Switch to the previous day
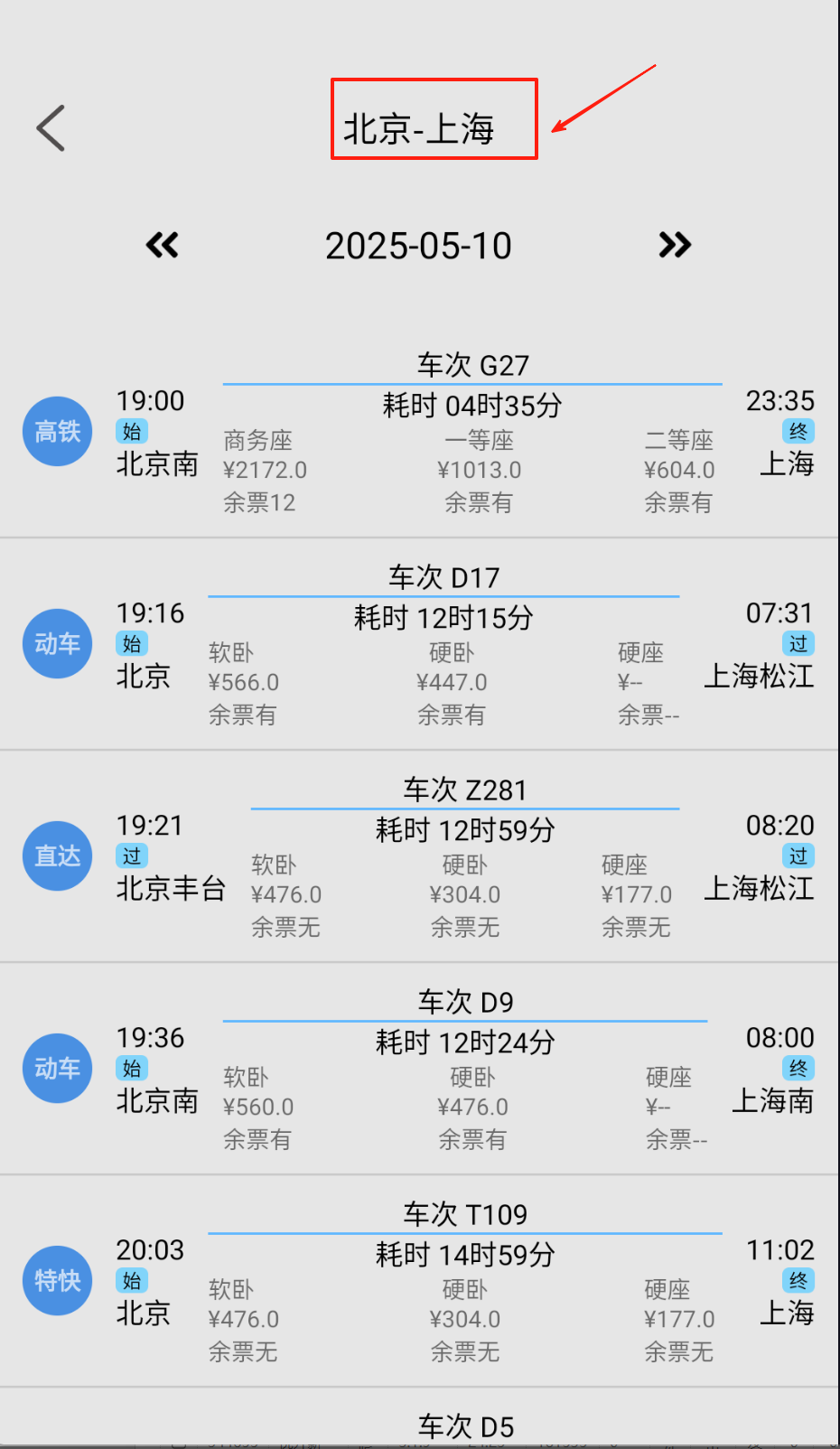 [x=163, y=245]
